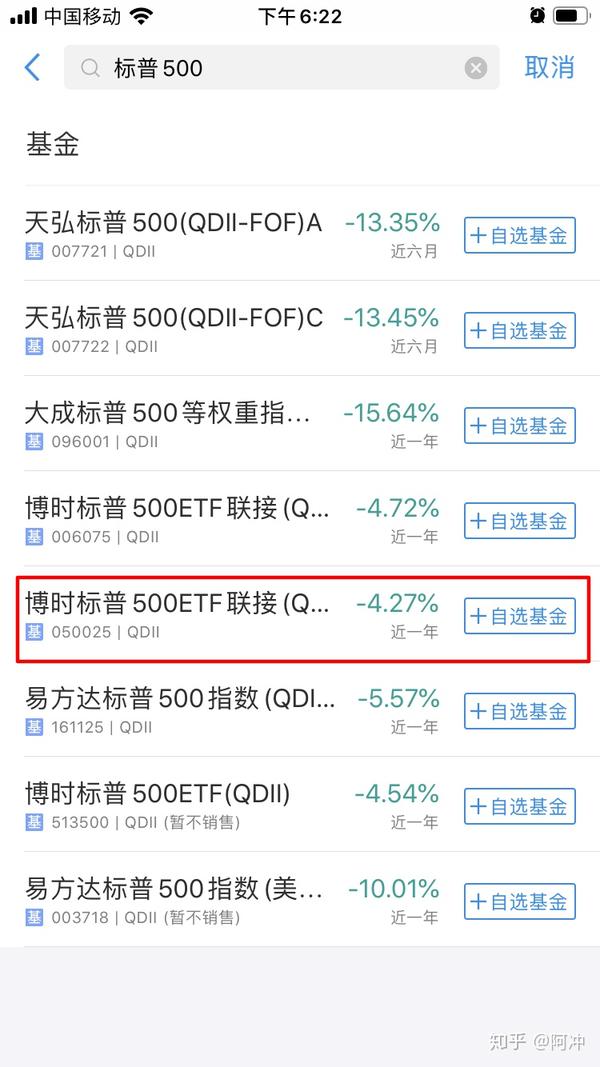The height and width of the screenshot is (1067, 600).
Task: Add fund 096001 to 自选基金
Action: 520,426
